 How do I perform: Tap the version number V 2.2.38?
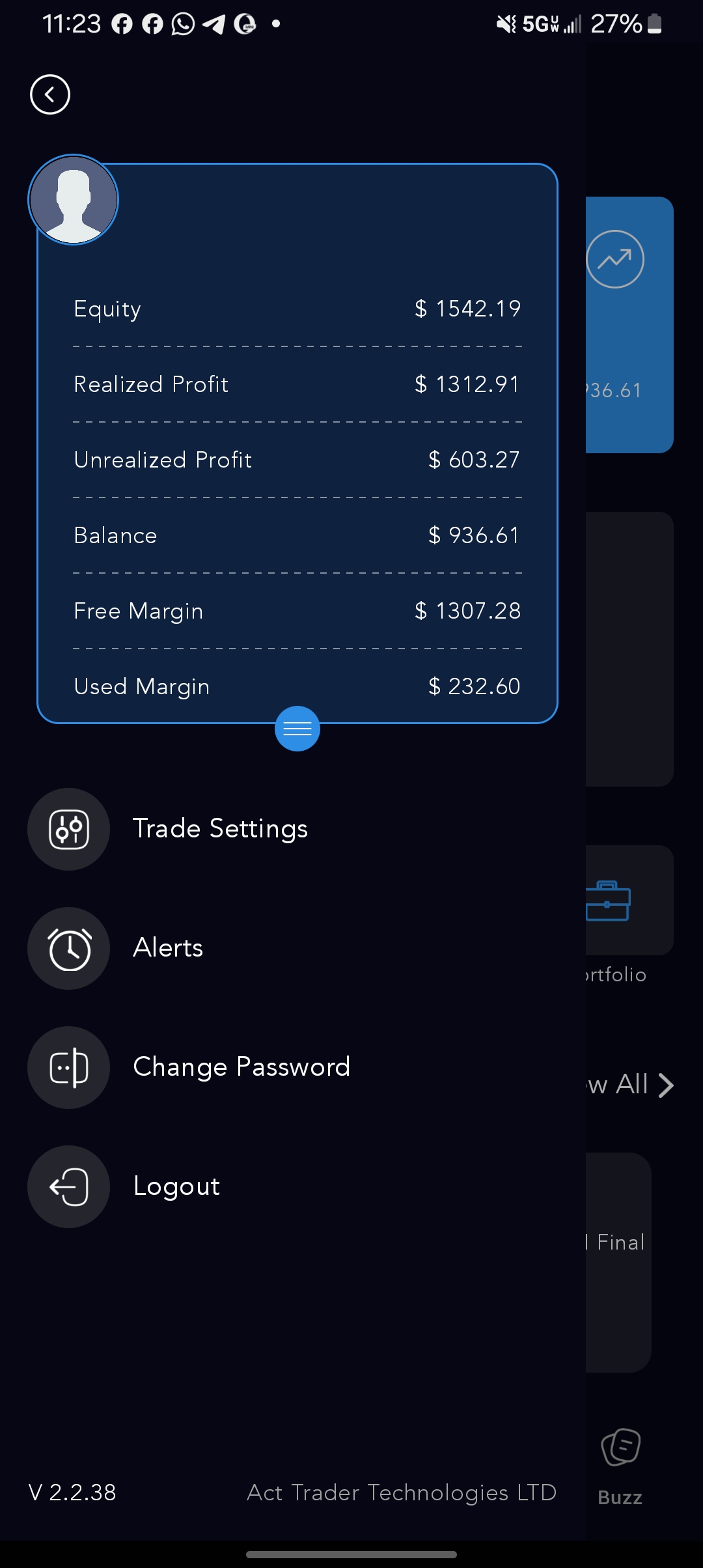[72, 1492]
